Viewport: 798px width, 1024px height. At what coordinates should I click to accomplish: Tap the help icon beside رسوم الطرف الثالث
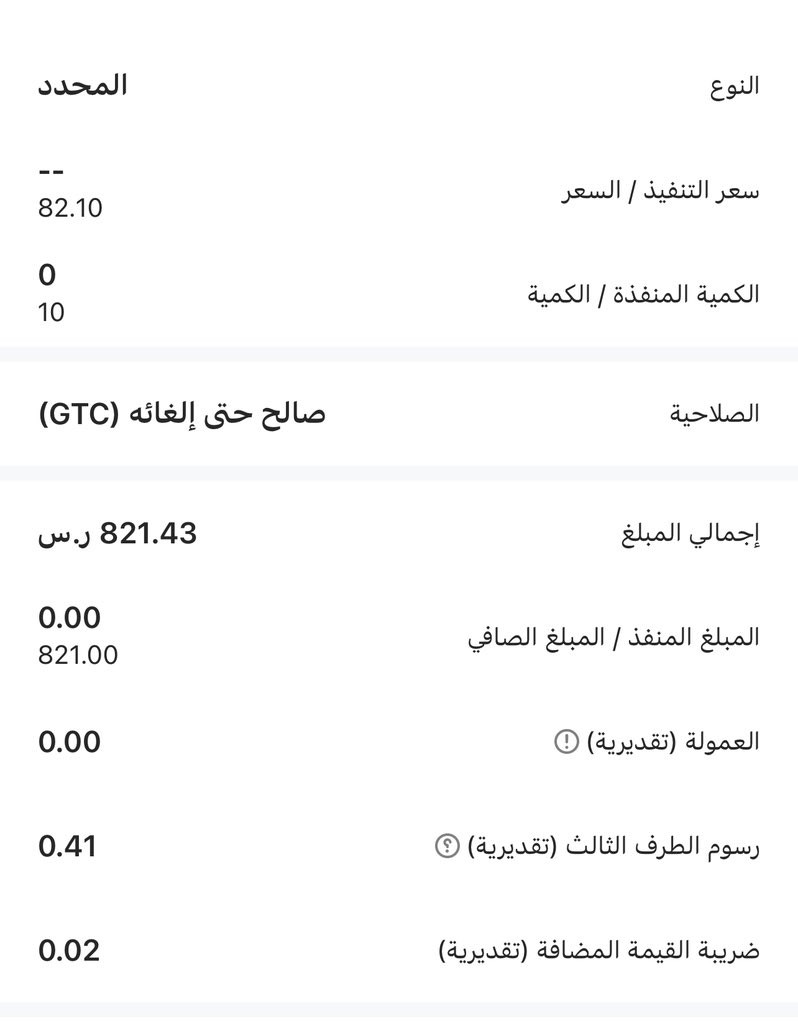point(447,846)
